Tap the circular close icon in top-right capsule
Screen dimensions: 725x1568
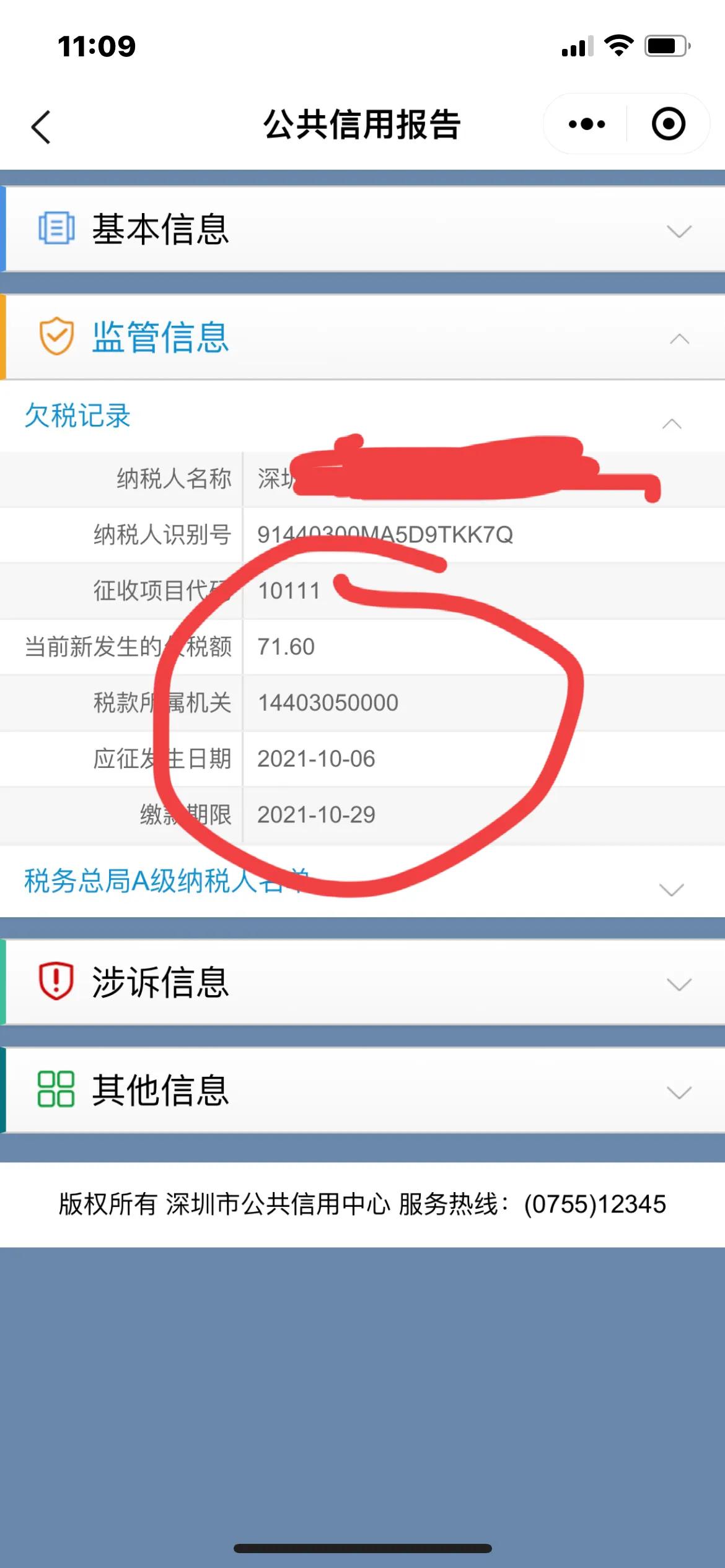669,123
